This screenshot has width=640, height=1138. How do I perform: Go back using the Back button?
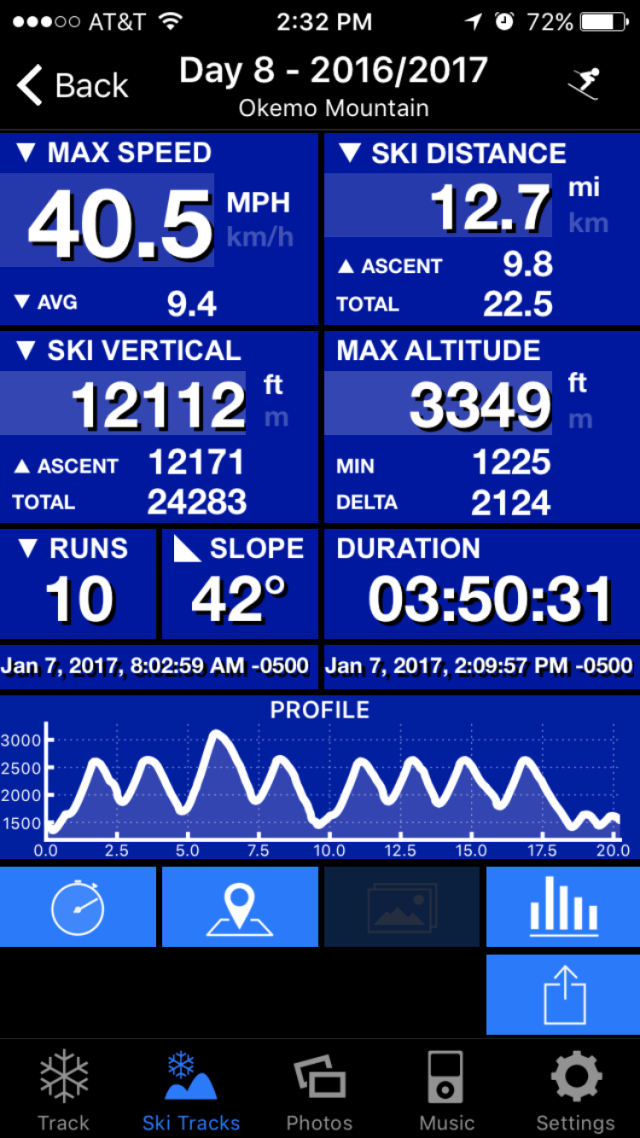pos(73,86)
